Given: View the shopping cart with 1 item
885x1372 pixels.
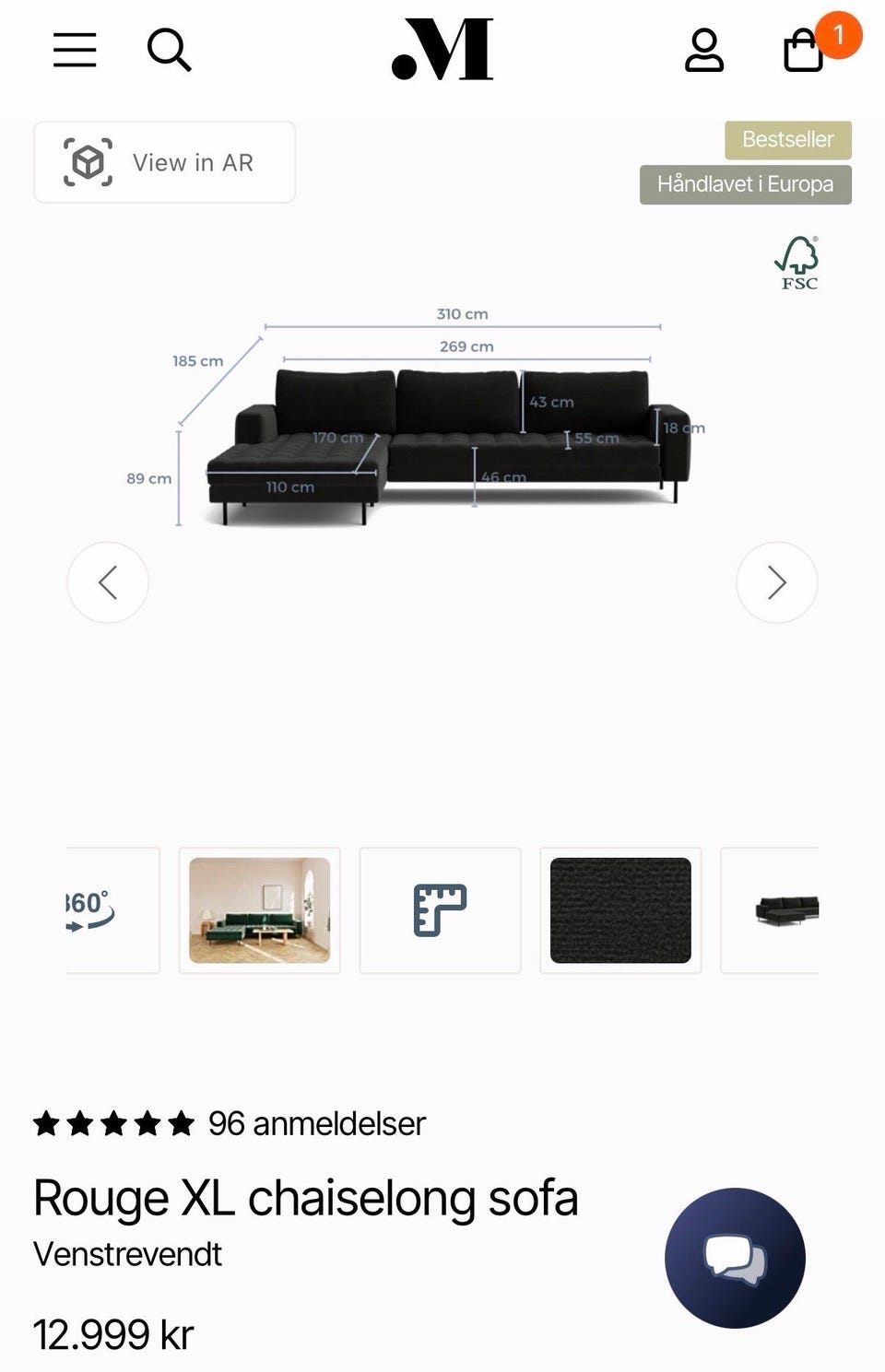Looking at the screenshot, I should tap(803, 51).
